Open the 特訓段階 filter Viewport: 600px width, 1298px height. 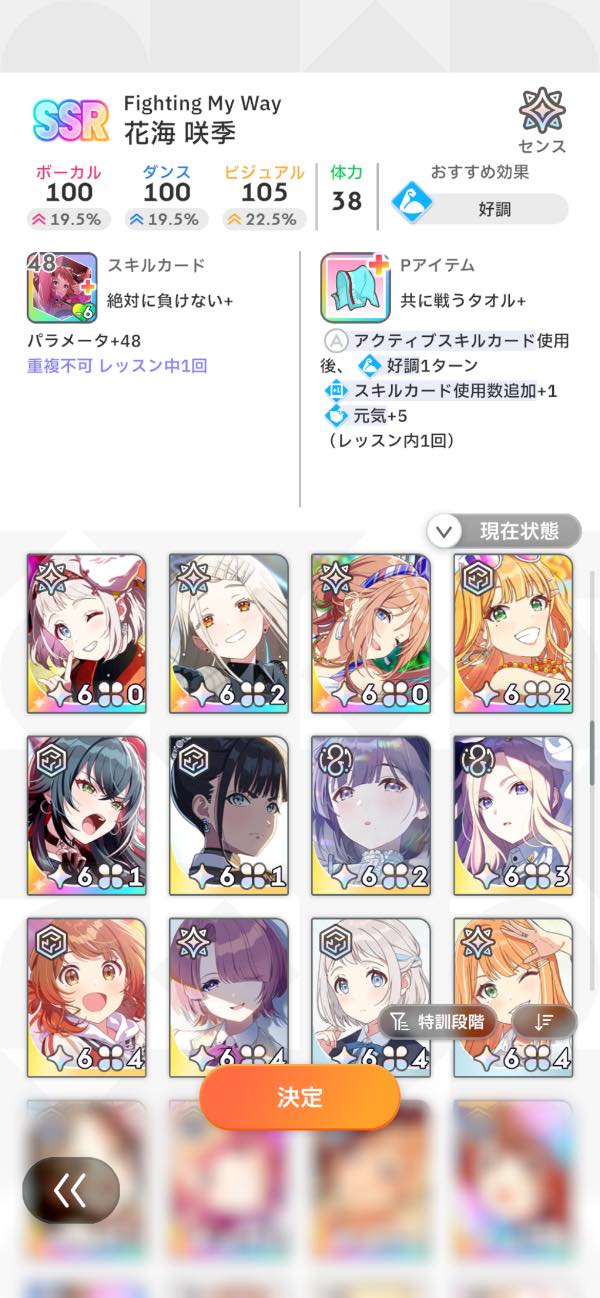(x=438, y=1021)
